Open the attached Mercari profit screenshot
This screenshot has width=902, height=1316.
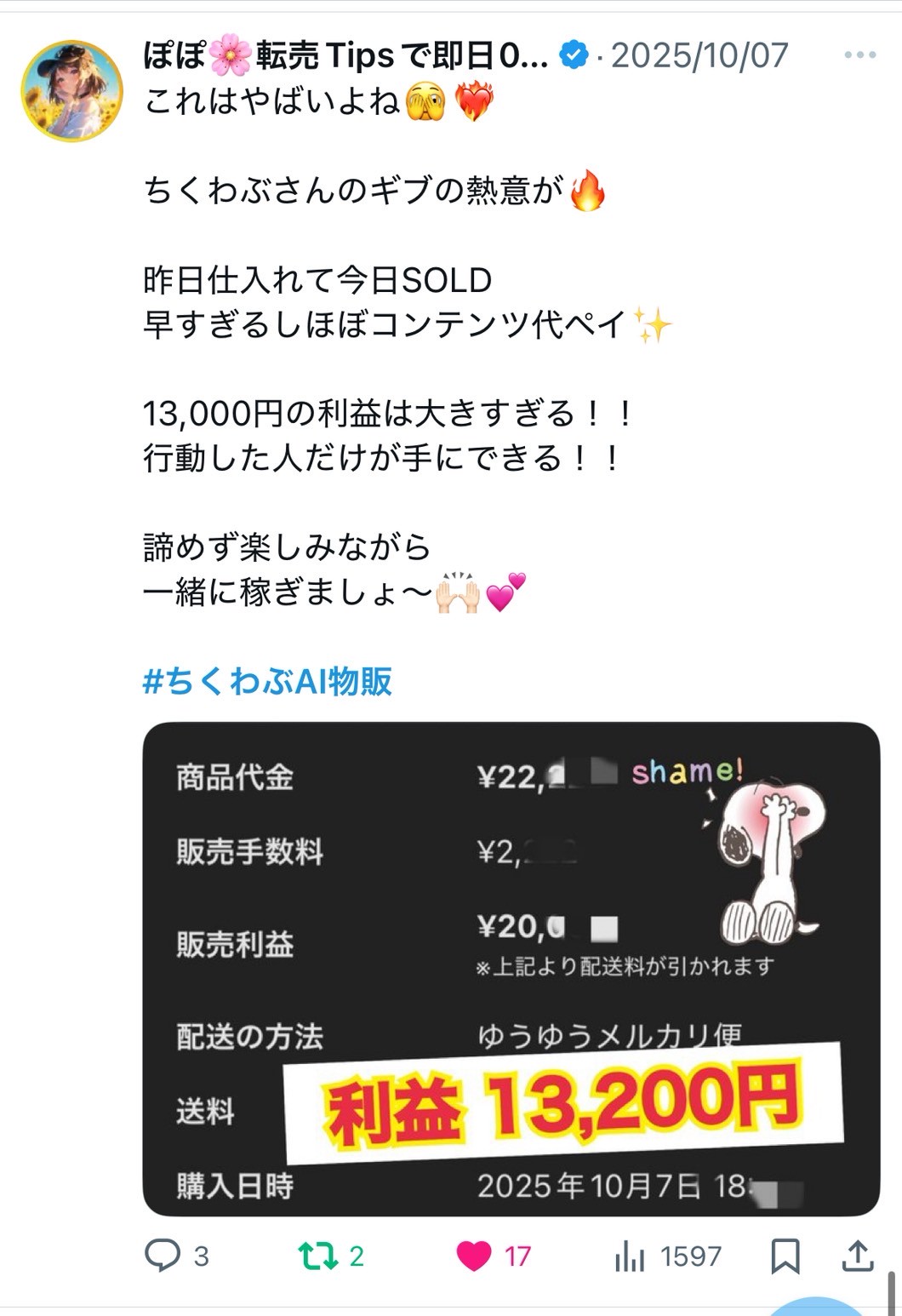(511, 969)
